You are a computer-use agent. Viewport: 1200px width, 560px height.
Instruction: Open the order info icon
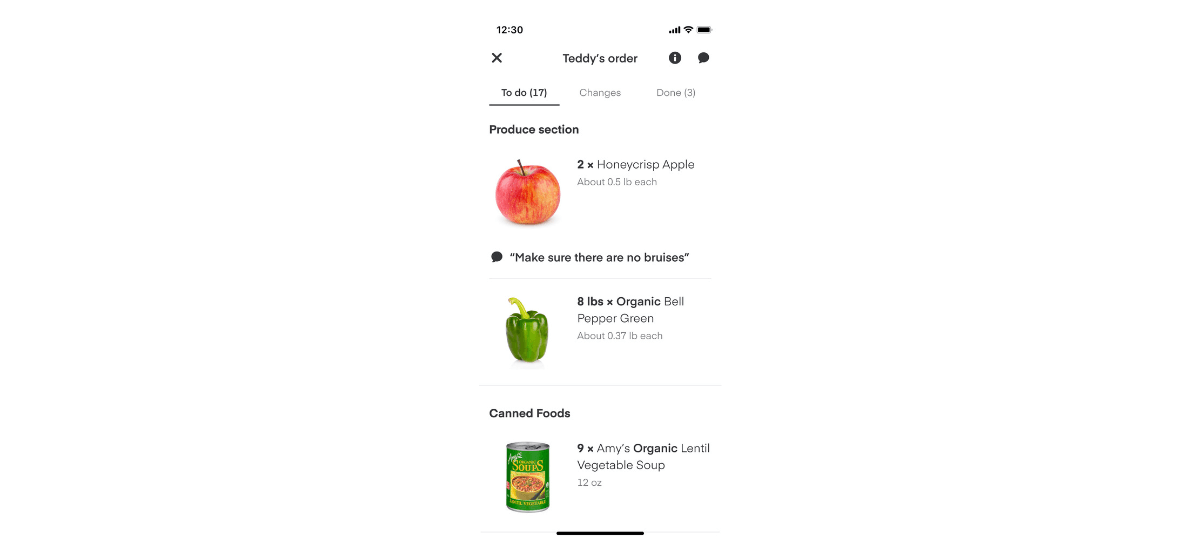click(675, 58)
